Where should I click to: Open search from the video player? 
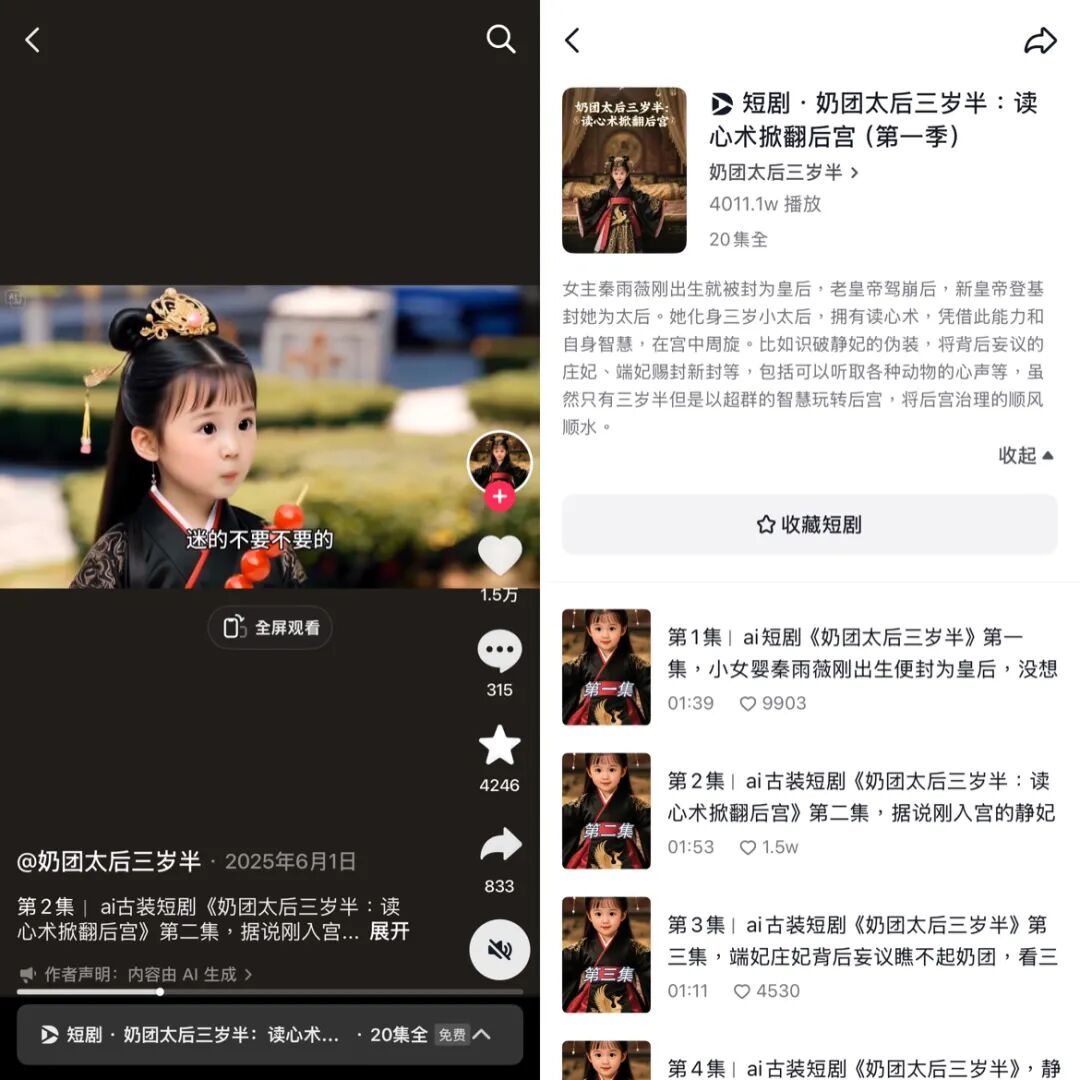500,40
